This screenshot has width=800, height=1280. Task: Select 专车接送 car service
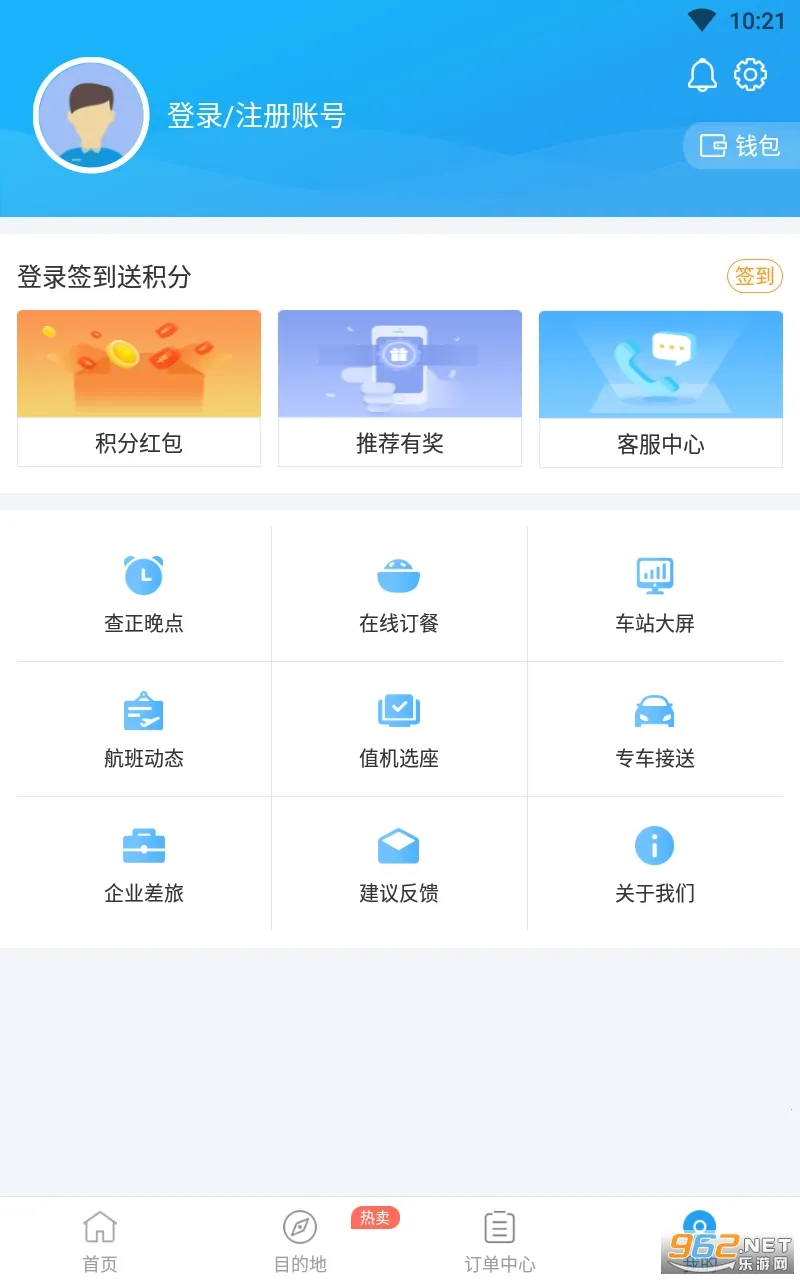[655, 730]
